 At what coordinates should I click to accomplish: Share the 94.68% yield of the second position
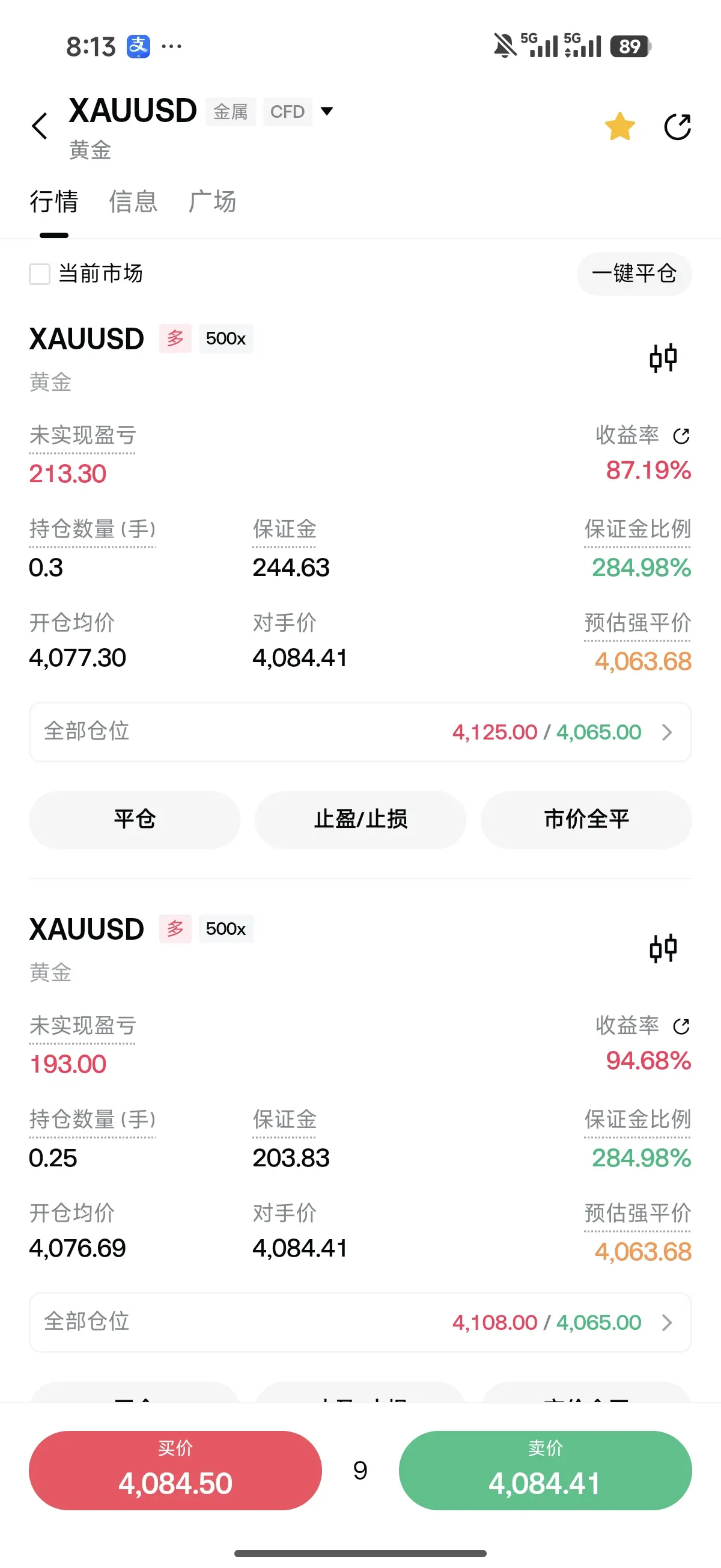pos(681,1026)
